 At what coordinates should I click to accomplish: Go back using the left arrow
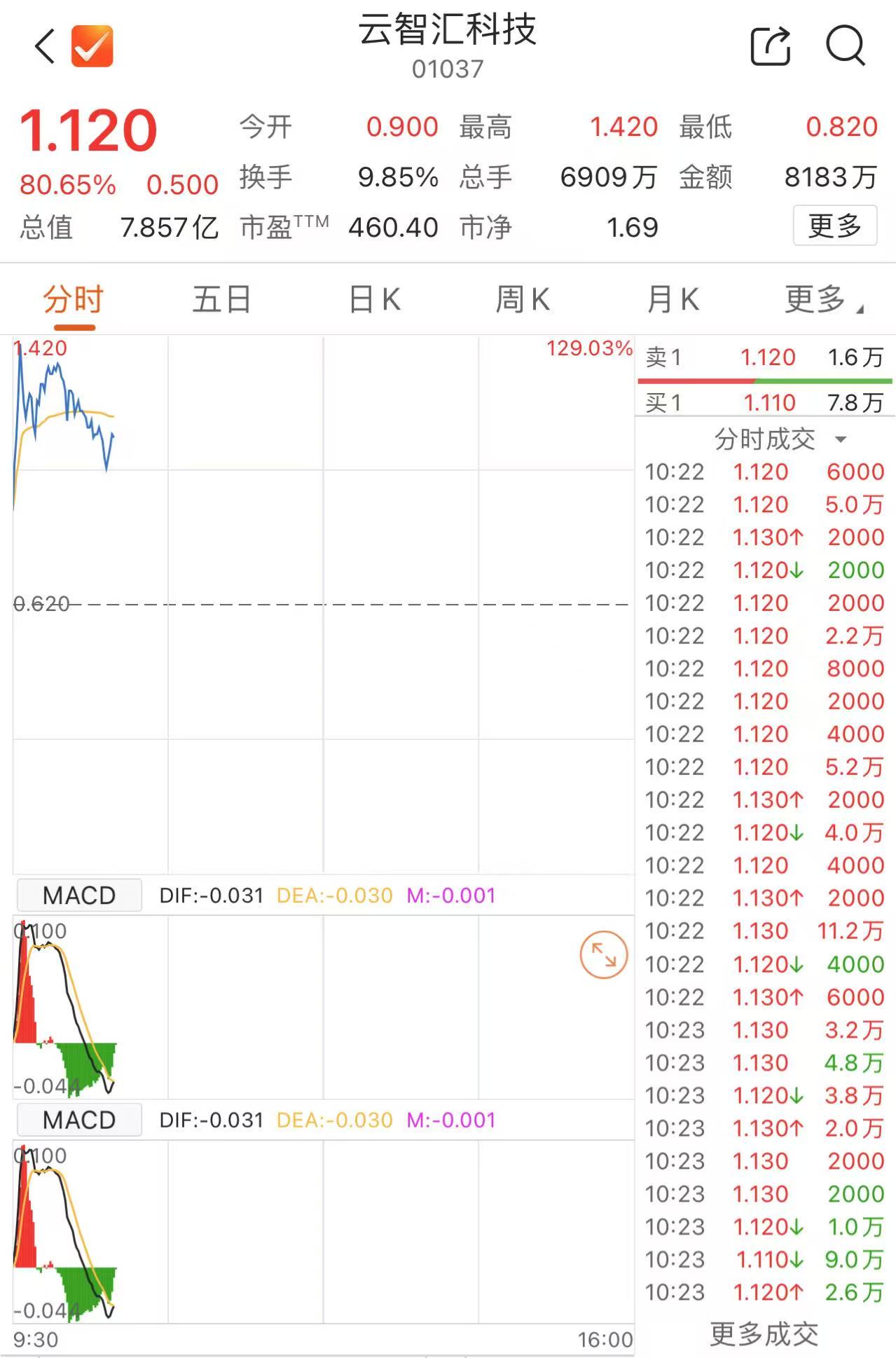tap(45, 47)
